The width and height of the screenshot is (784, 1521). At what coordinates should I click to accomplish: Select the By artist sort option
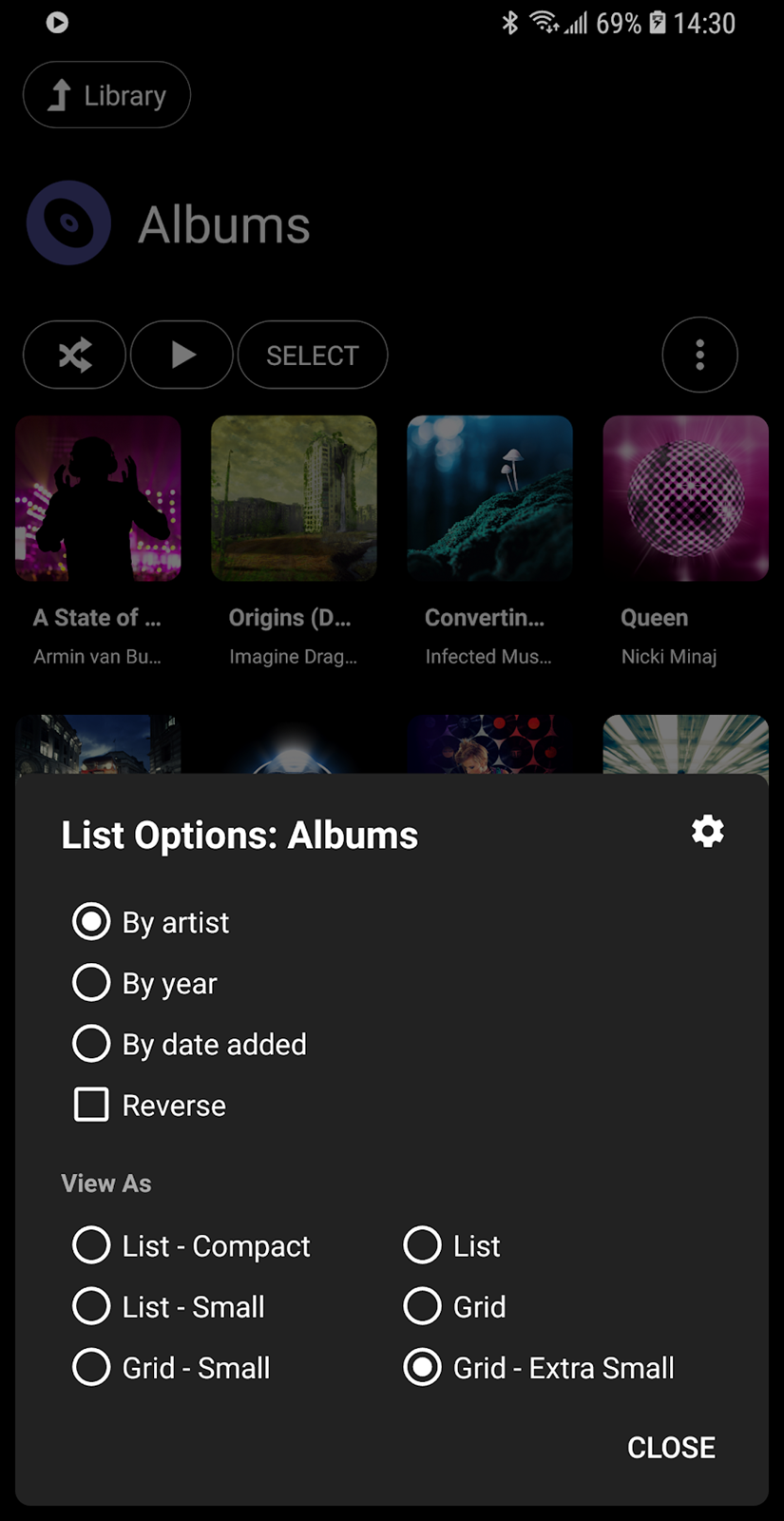pyautogui.click(x=151, y=922)
